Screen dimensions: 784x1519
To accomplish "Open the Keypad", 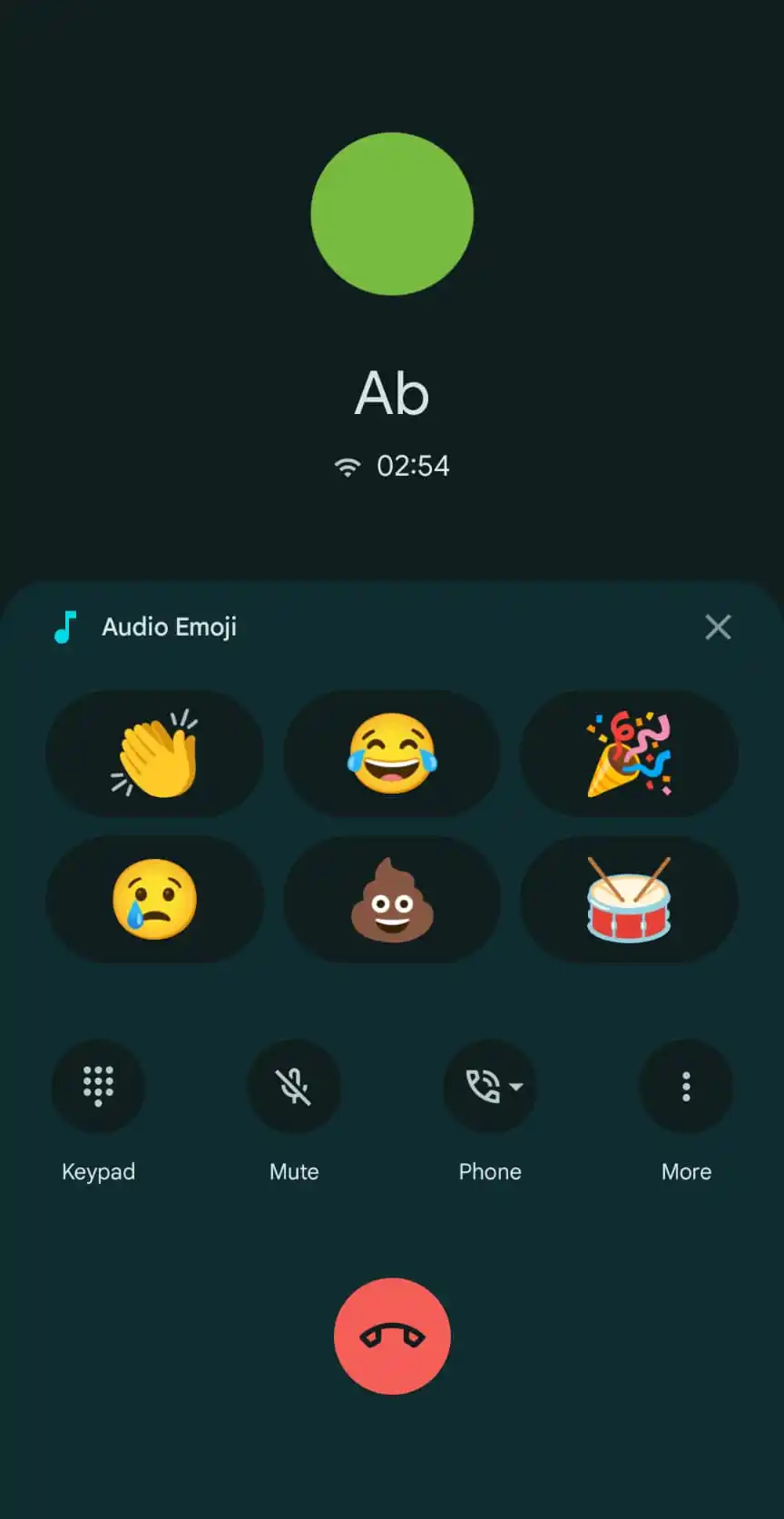I will [x=98, y=1086].
